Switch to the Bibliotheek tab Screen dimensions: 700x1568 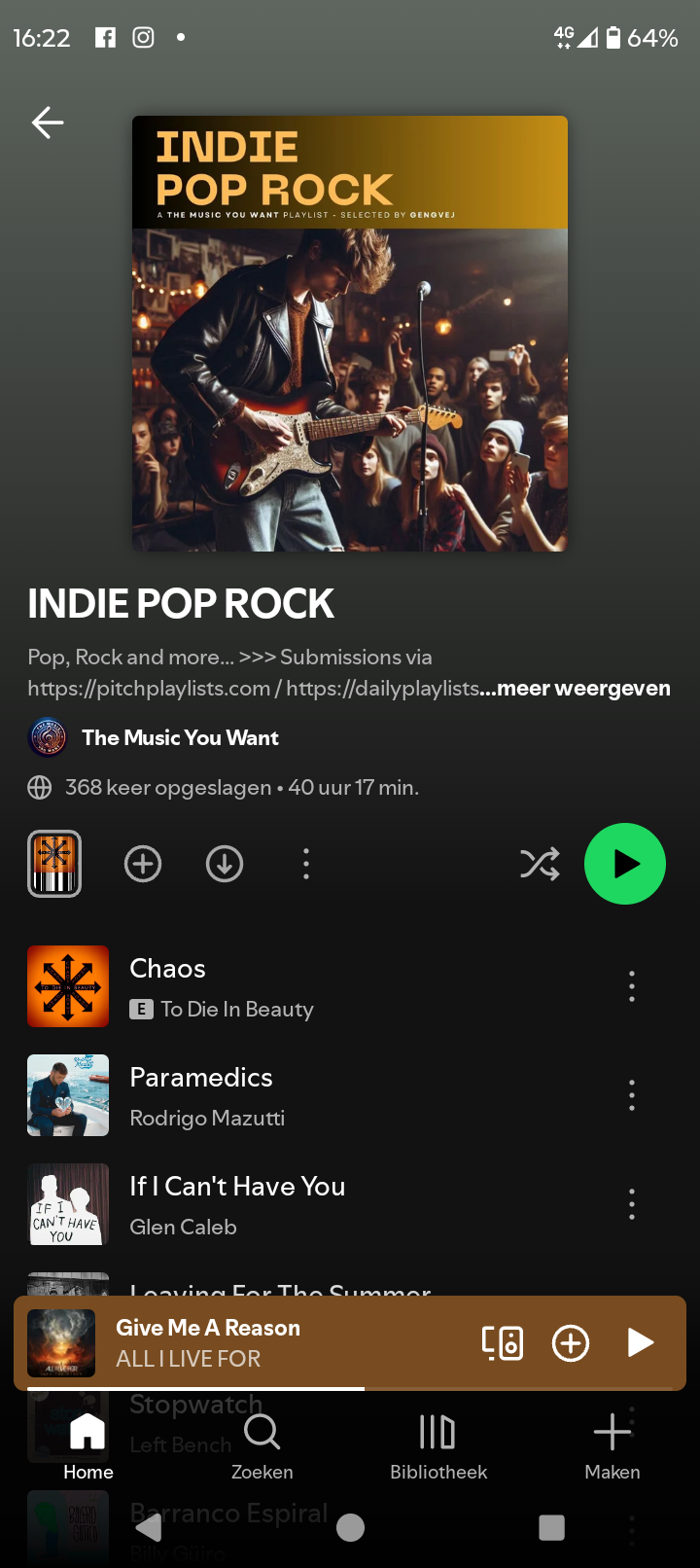coord(437,1446)
